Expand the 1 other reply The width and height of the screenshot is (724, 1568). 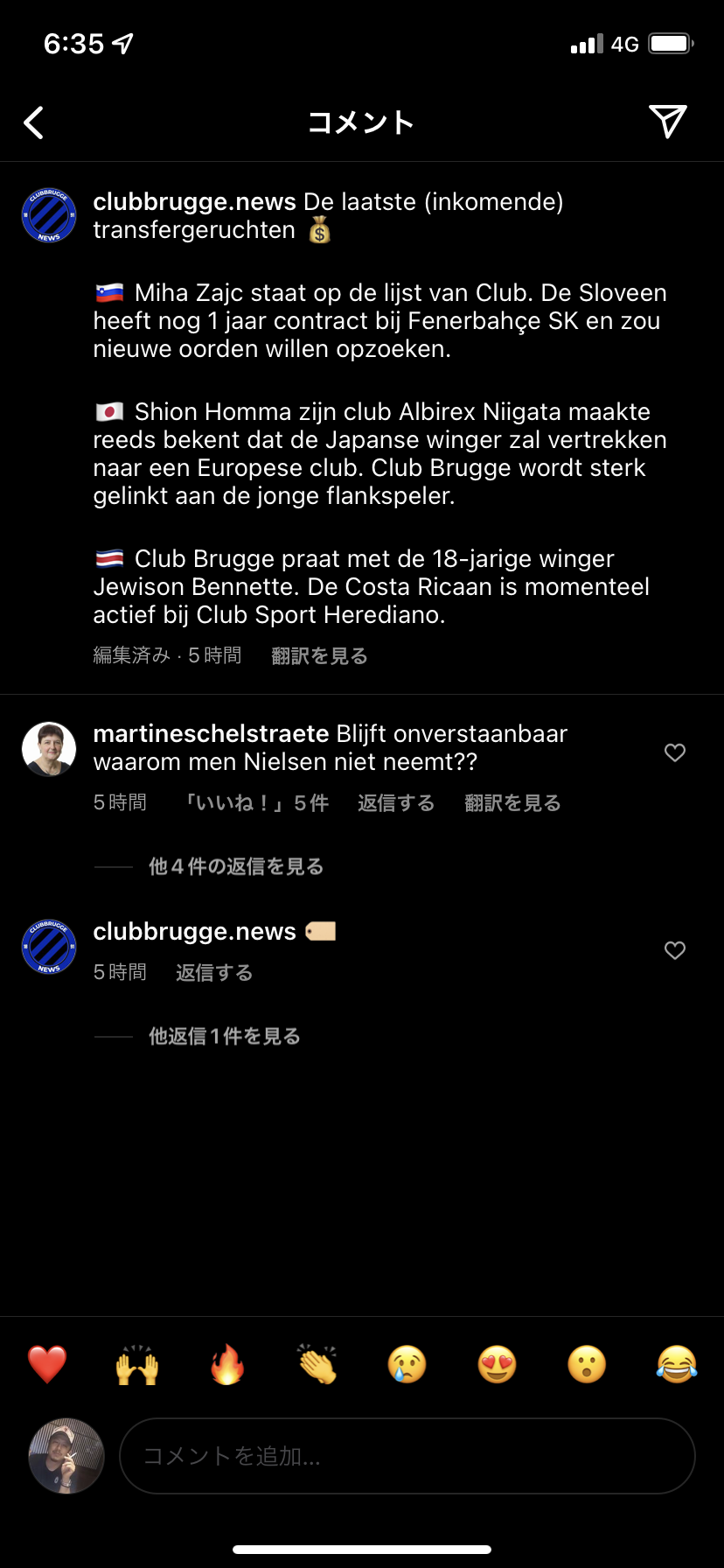(225, 1036)
